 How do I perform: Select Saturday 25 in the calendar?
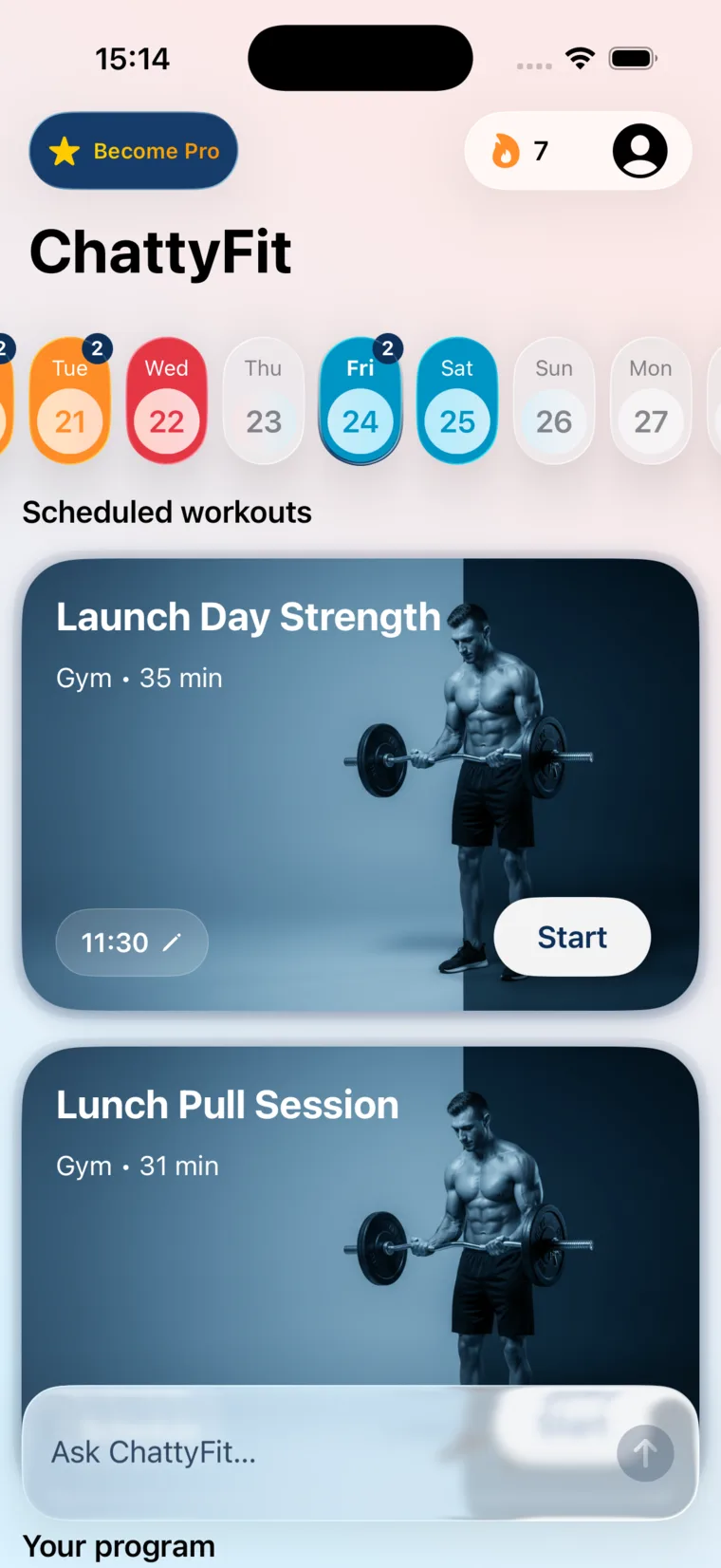(457, 401)
